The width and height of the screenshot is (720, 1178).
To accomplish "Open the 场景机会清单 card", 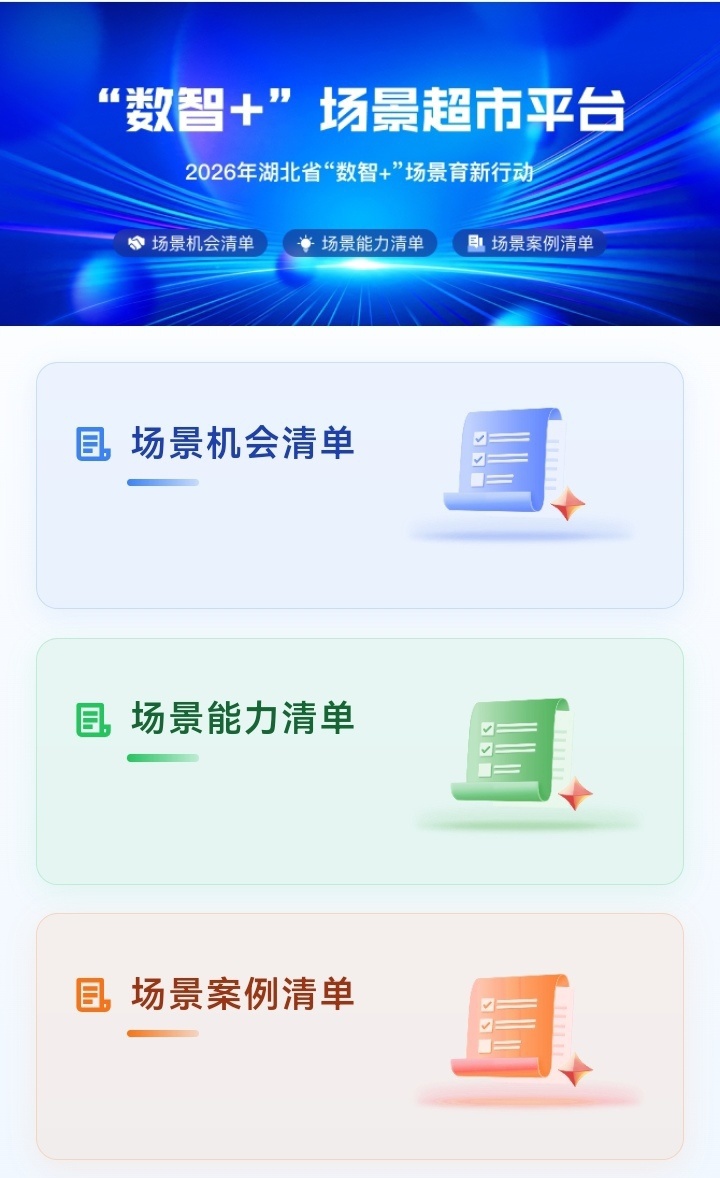I will (359, 485).
